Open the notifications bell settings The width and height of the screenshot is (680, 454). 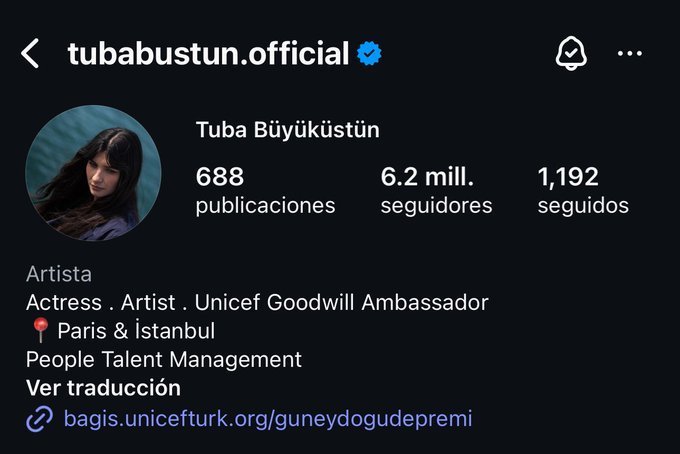pos(571,53)
